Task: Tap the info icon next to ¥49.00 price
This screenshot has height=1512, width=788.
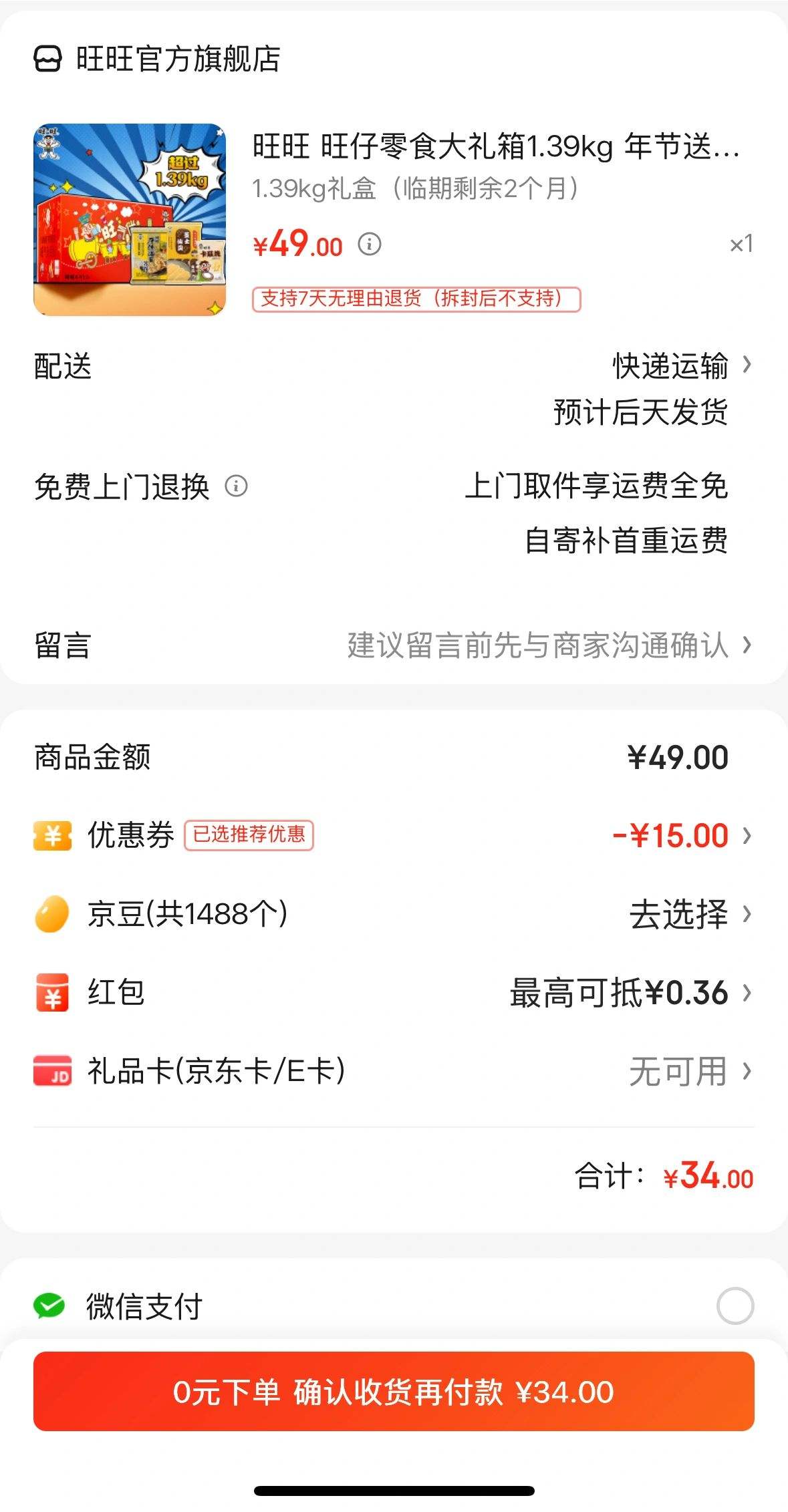Action: [x=370, y=244]
